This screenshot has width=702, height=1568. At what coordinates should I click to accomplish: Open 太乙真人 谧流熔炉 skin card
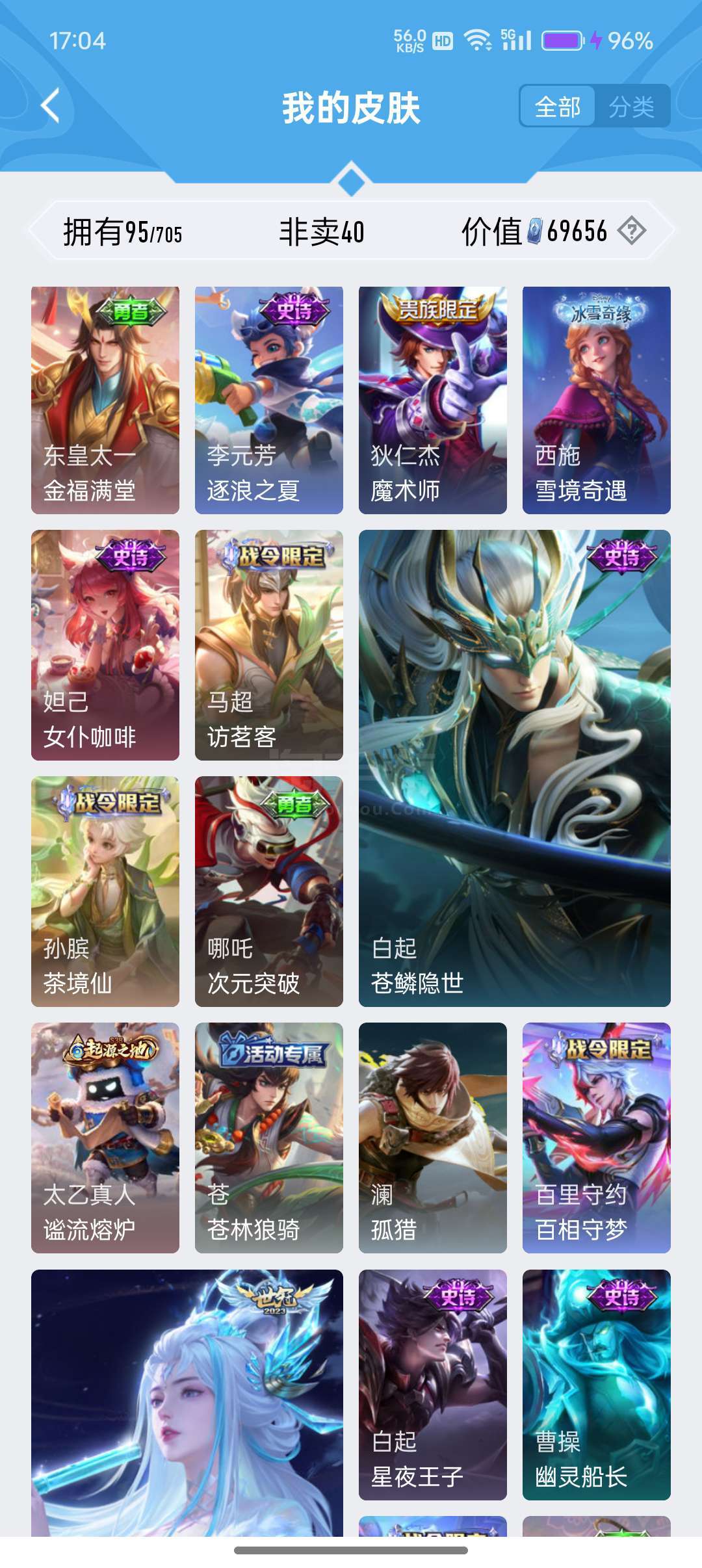[x=105, y=1138]
